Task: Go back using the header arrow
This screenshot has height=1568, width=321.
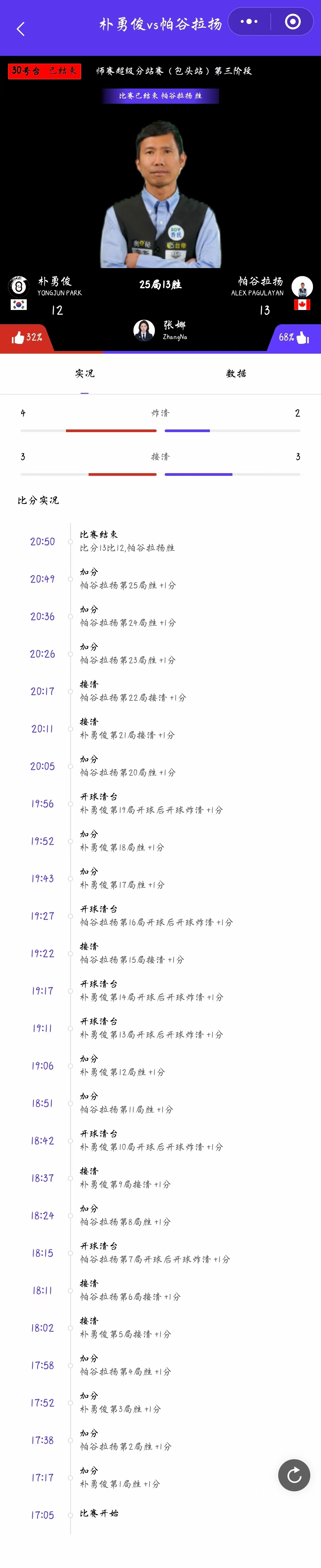Action: pos(21,29)
